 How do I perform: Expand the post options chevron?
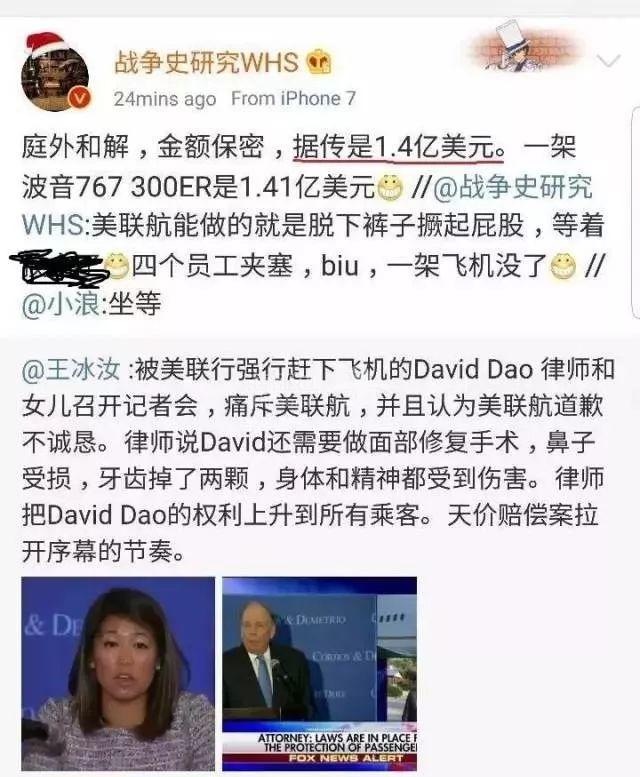(607, 62)
